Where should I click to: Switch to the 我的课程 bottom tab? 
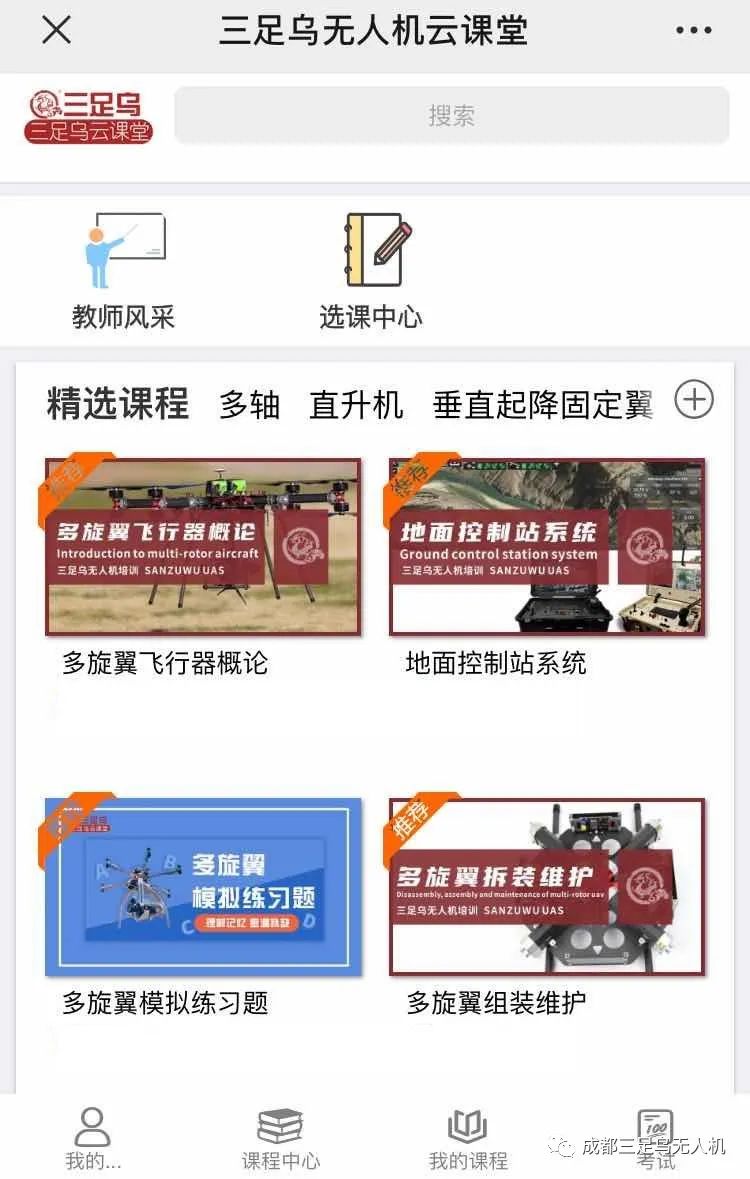click(468, 1138)
